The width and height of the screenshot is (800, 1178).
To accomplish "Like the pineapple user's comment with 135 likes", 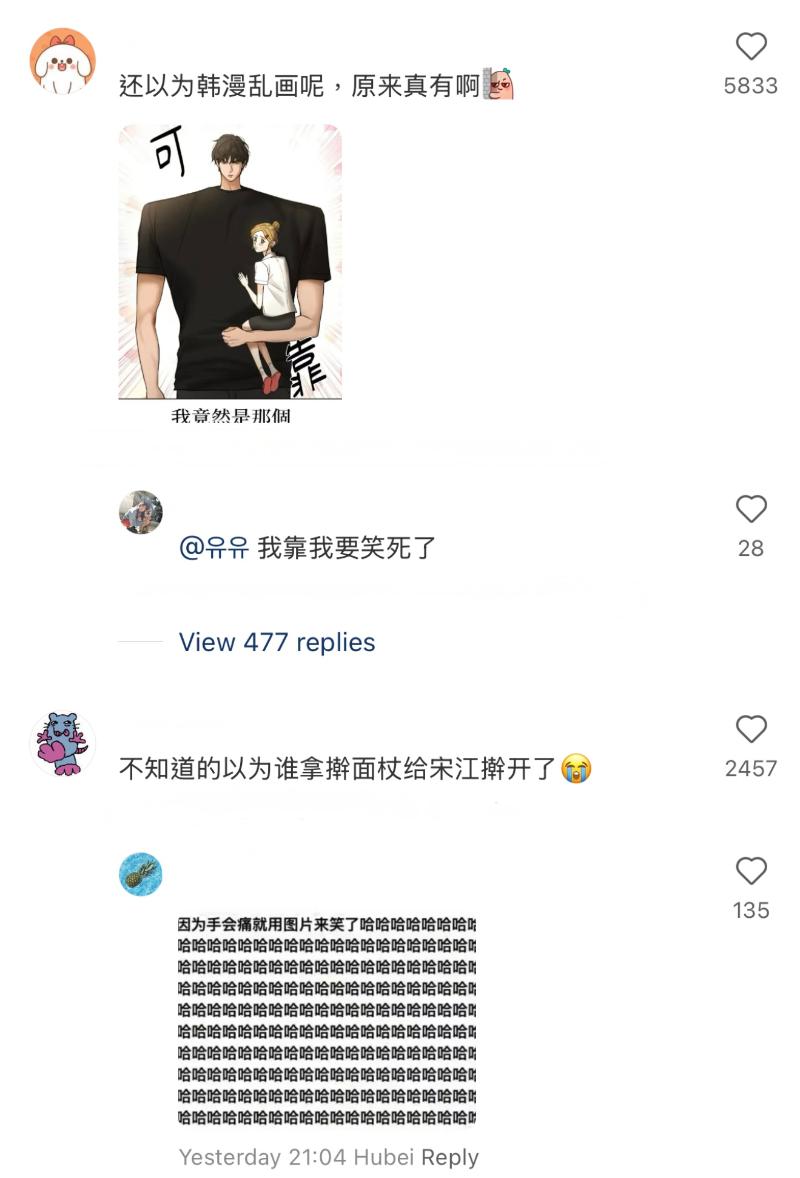I will [x=750, y=872].
